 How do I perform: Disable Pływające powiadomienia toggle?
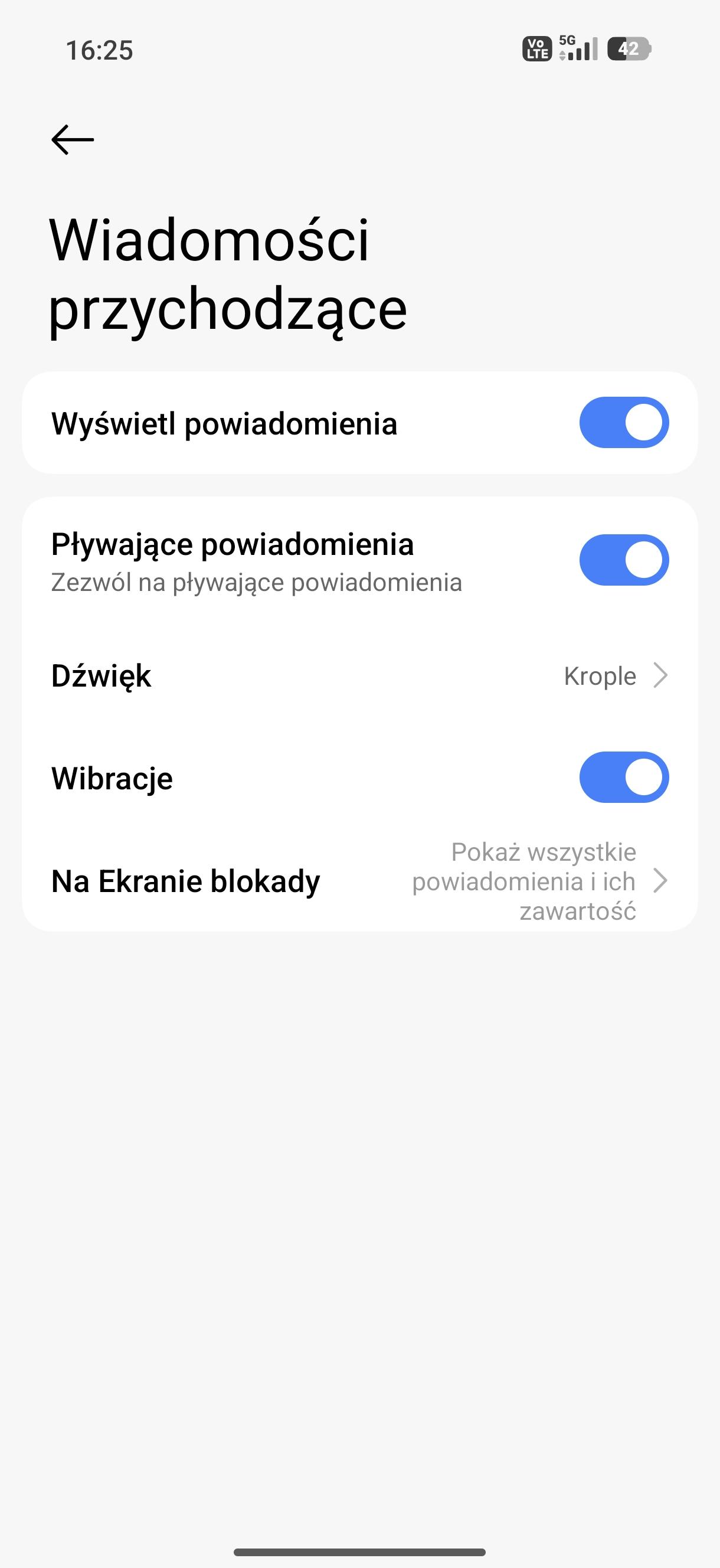pos(623,560)
